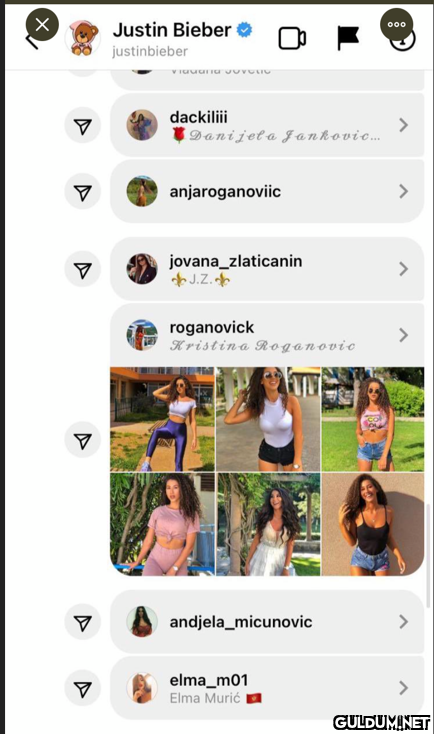Start a video call with Justin Bieber
This screenshot has height=734, width=434.
[292, 38]
